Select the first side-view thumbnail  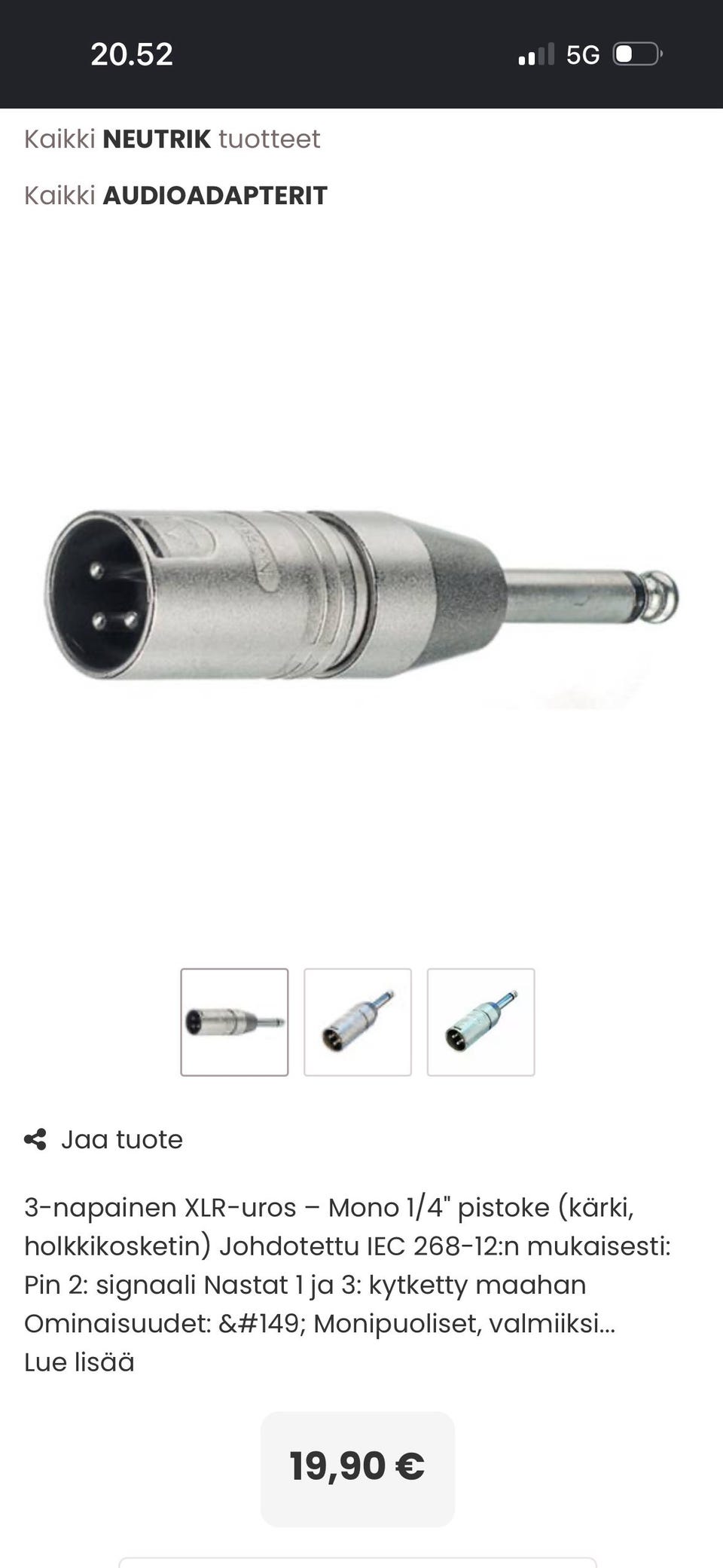pos(234,1022)
